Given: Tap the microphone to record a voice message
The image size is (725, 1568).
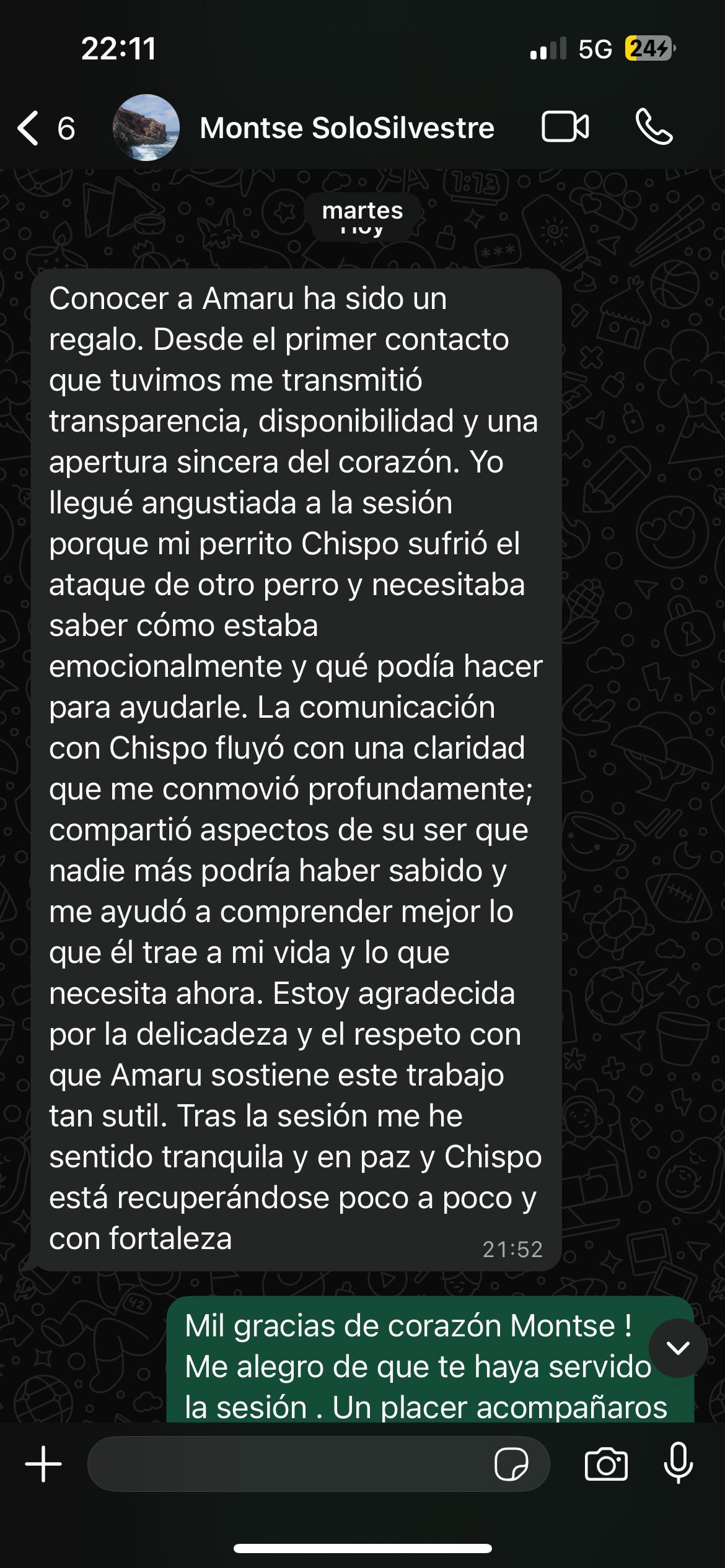Looking at the screenshot, I should coord(679,1463).
